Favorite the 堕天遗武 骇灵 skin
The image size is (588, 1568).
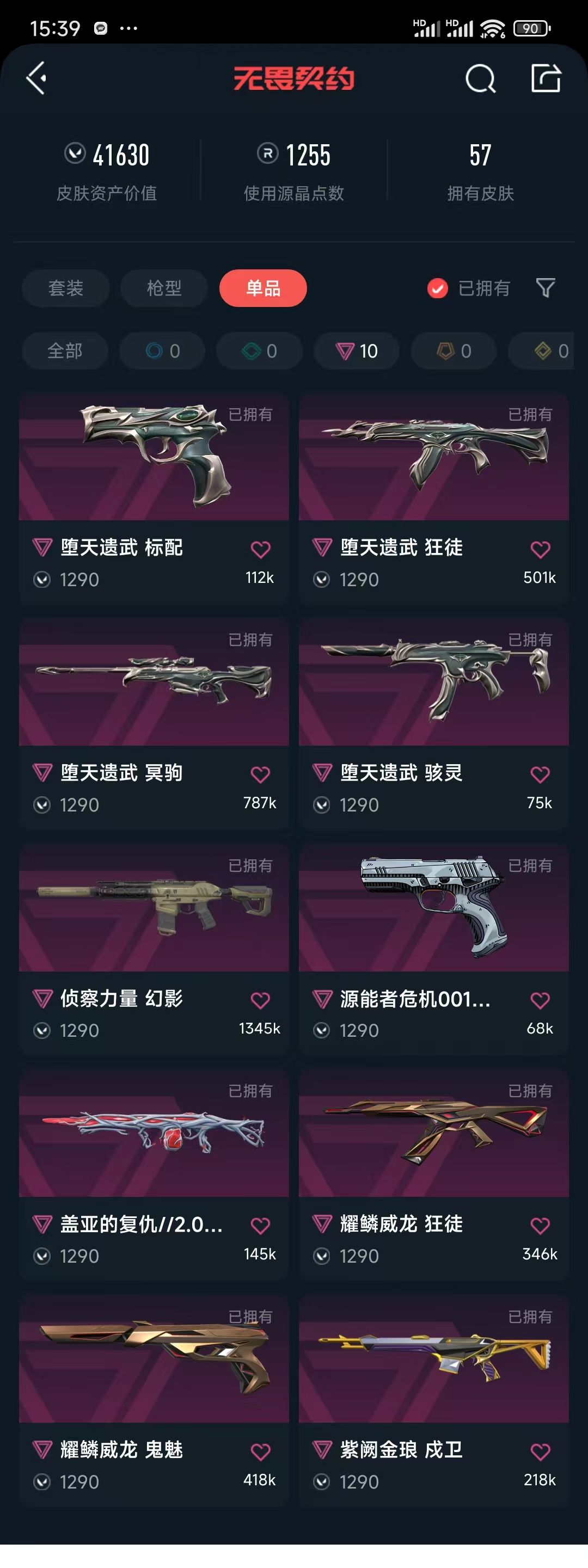tap(540, 774)
